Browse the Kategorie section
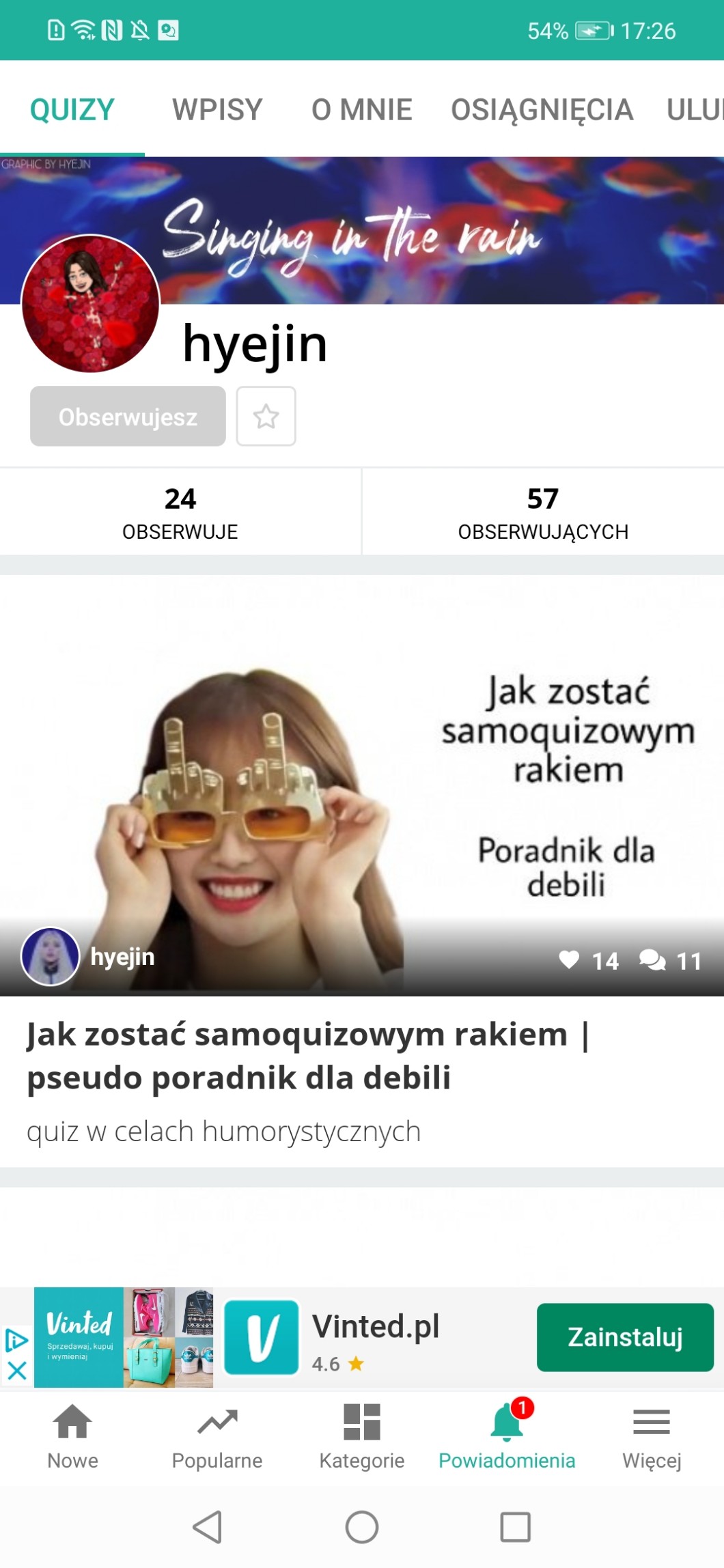 tap(362, 1437)
